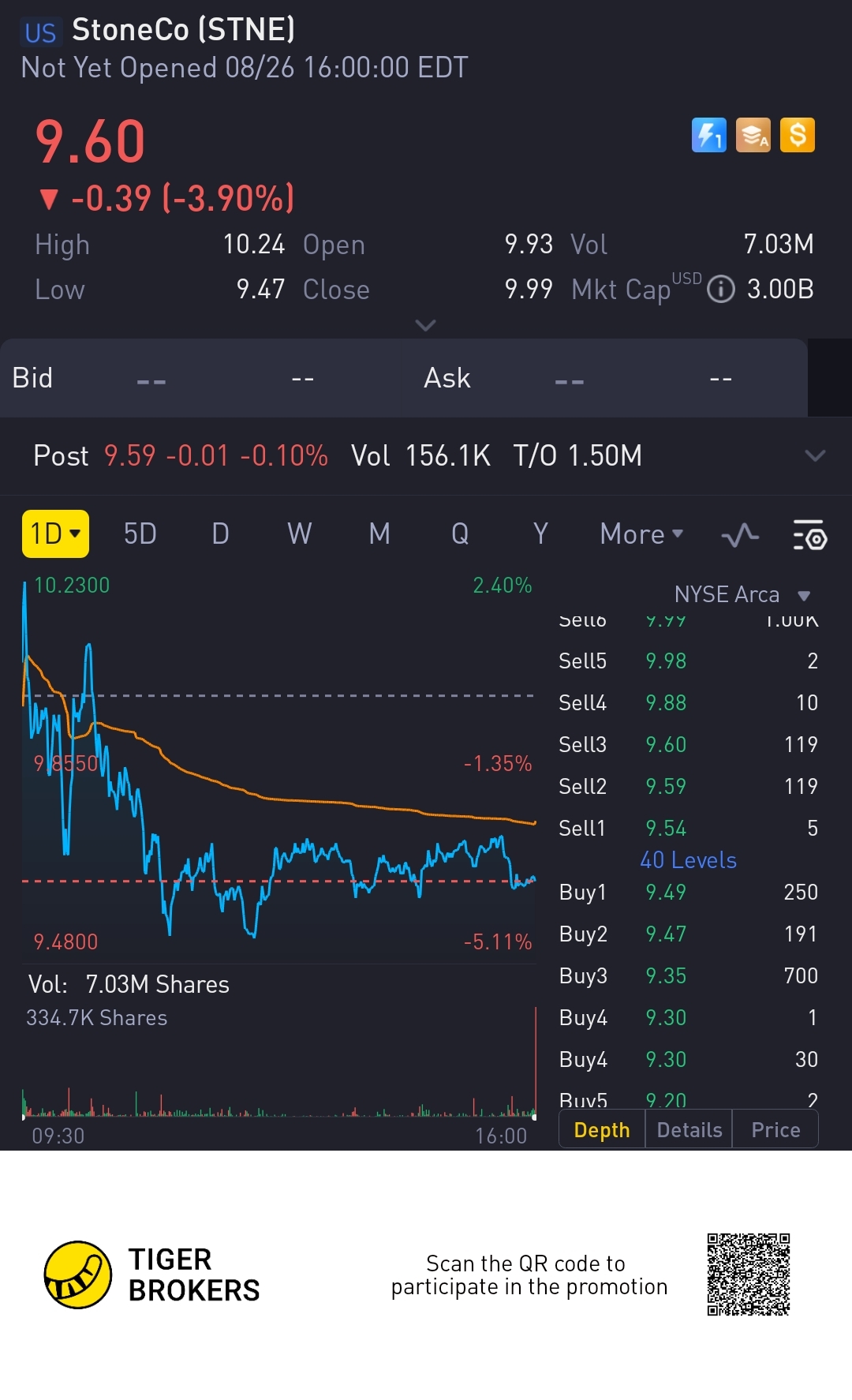Switch chart to quarterly Q view

(x=460, y=534)
